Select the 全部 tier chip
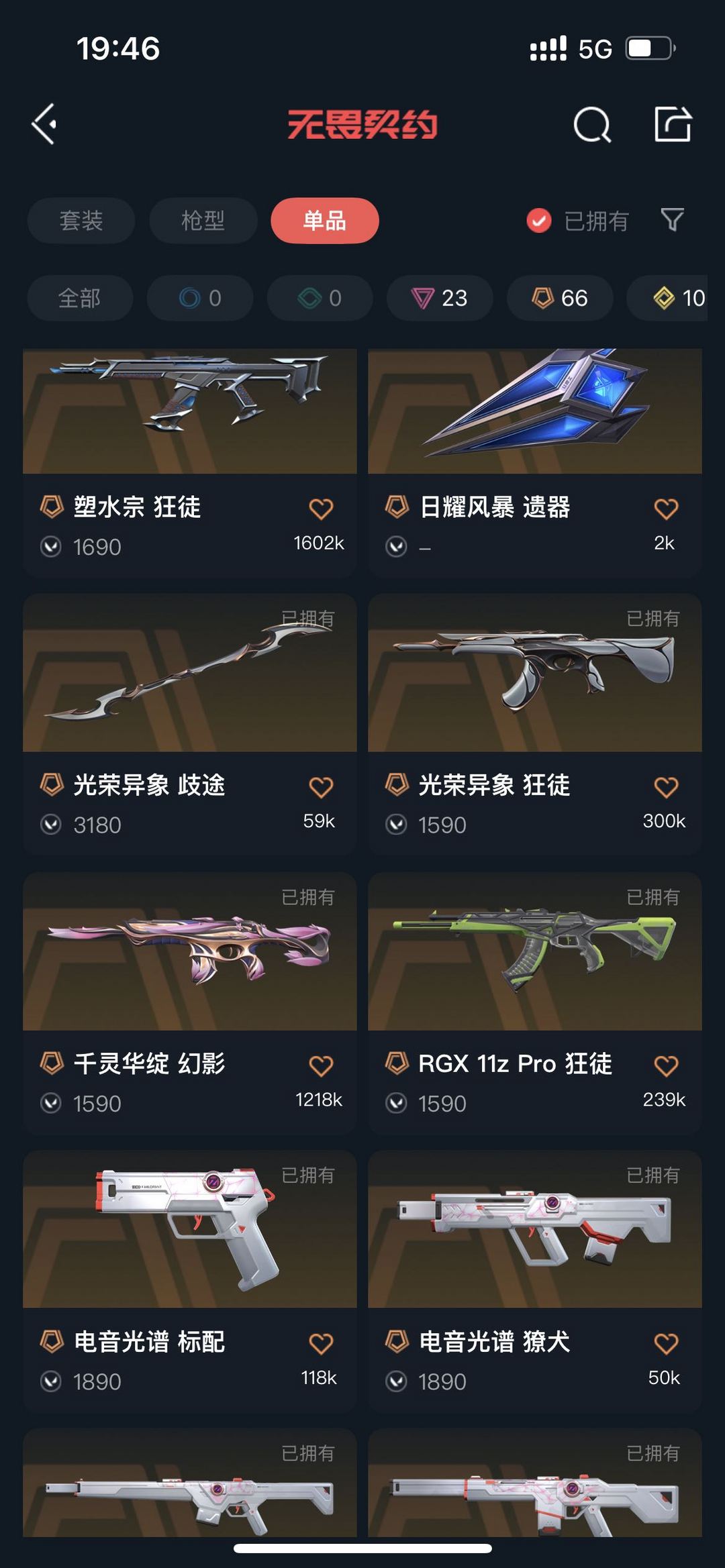The width and height of the screenshot is (725, 1568). [80, 298]
